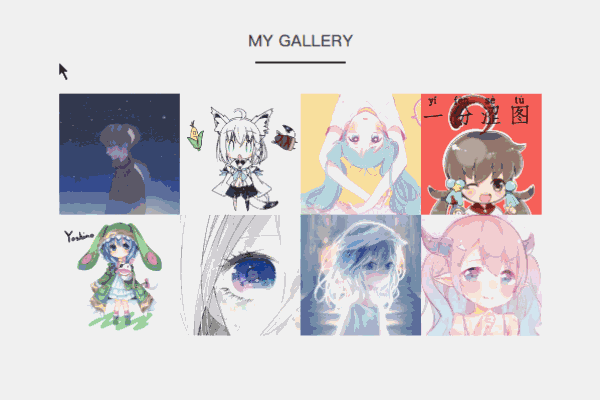
Task: Open the Yoshino green bunny hood picture
Action: click(x=119, y=275)
